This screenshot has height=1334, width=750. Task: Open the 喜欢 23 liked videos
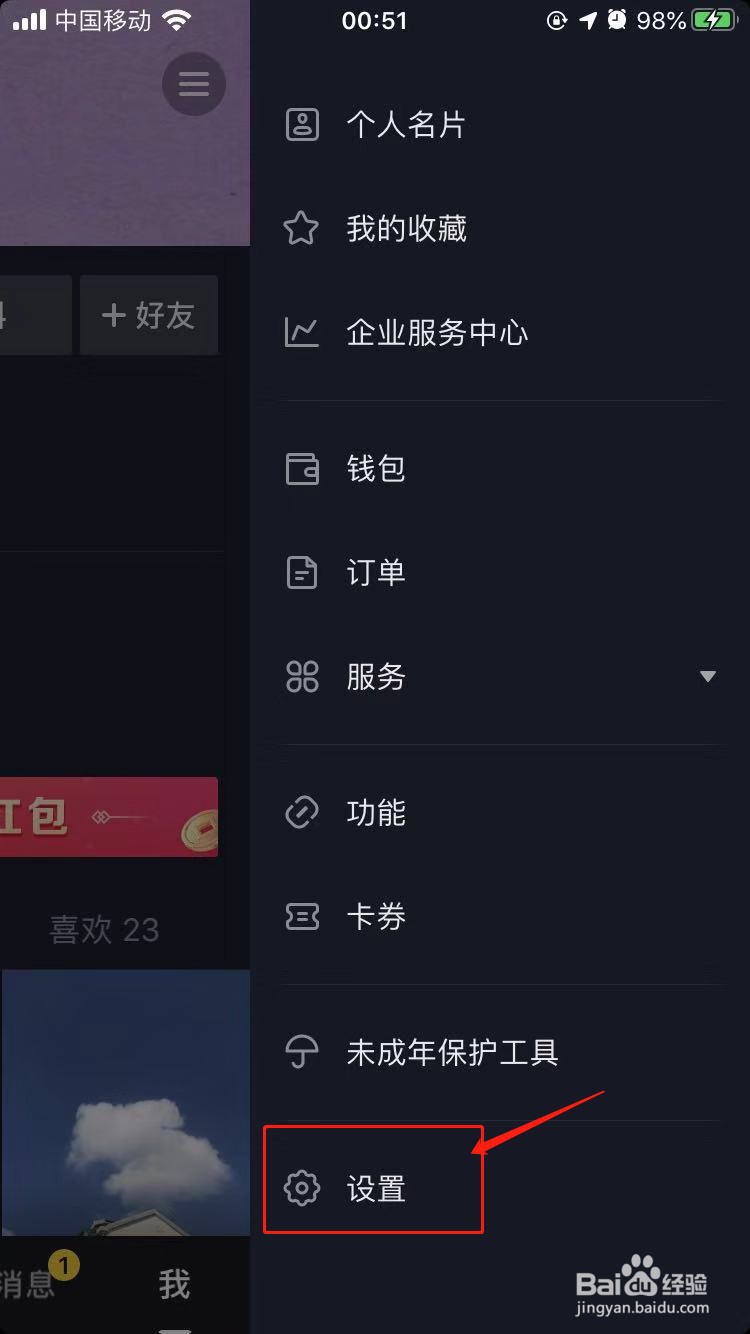point(105,930)
